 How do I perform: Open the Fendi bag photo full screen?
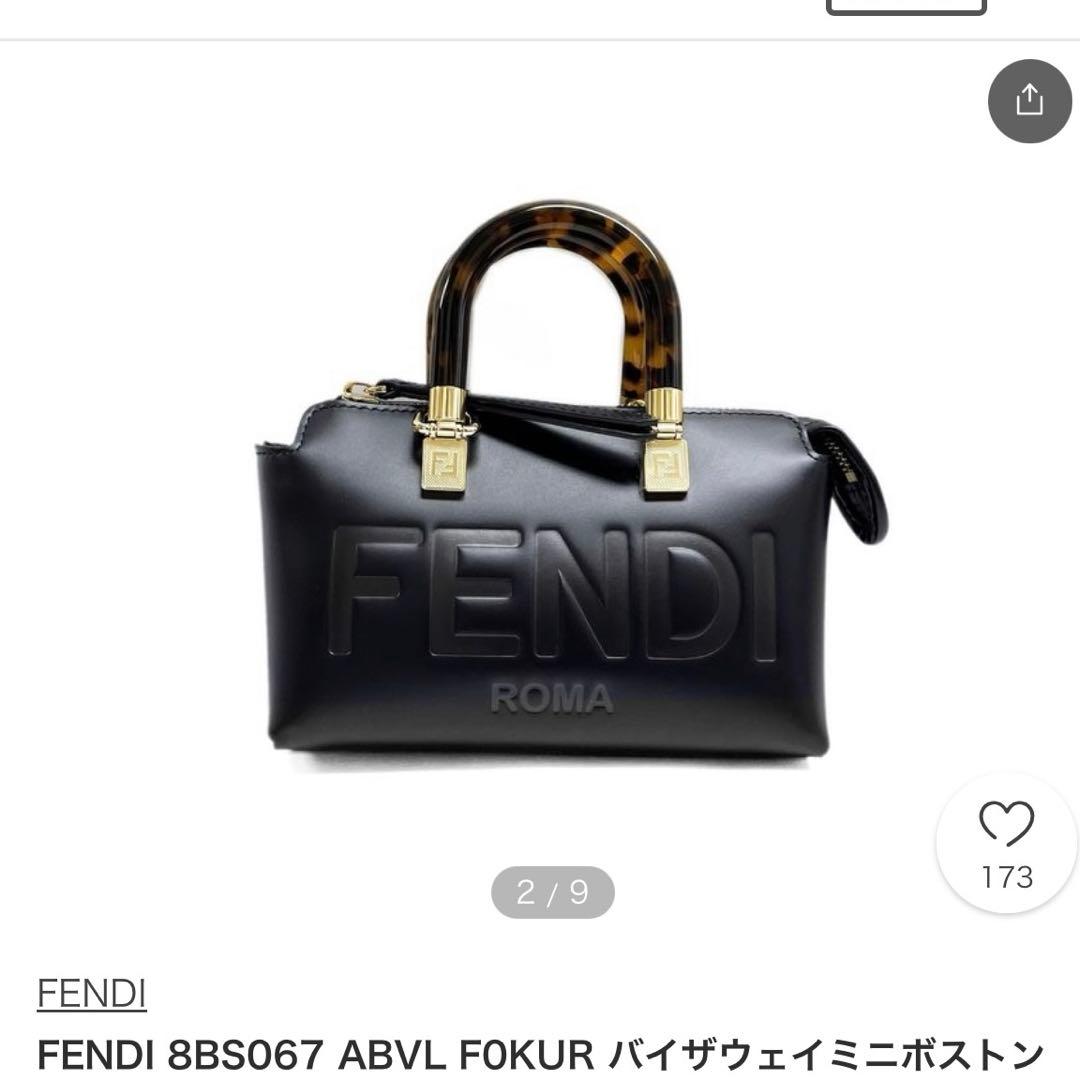point(560,500)
